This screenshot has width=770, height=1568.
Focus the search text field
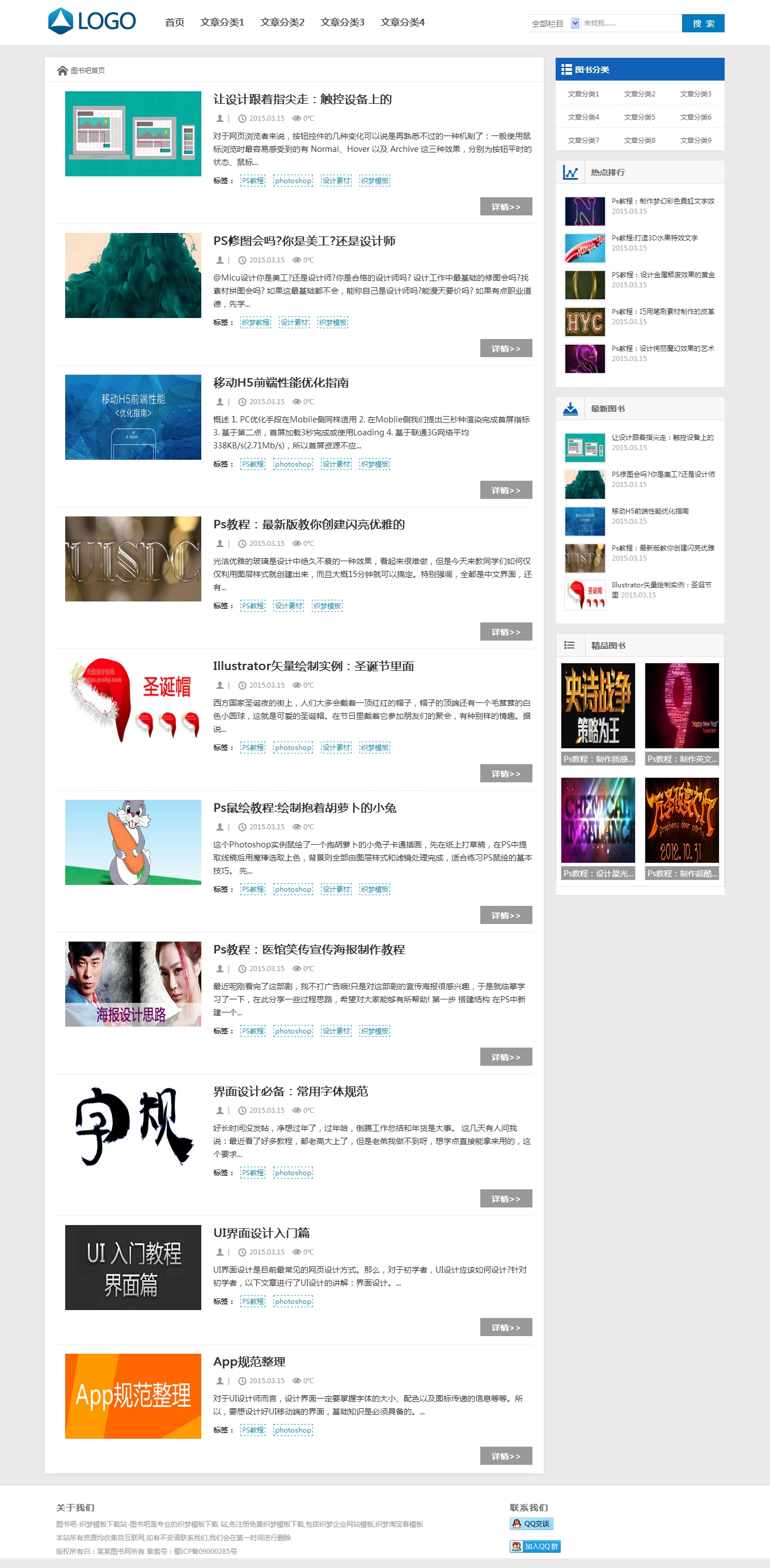click(631, 24)
